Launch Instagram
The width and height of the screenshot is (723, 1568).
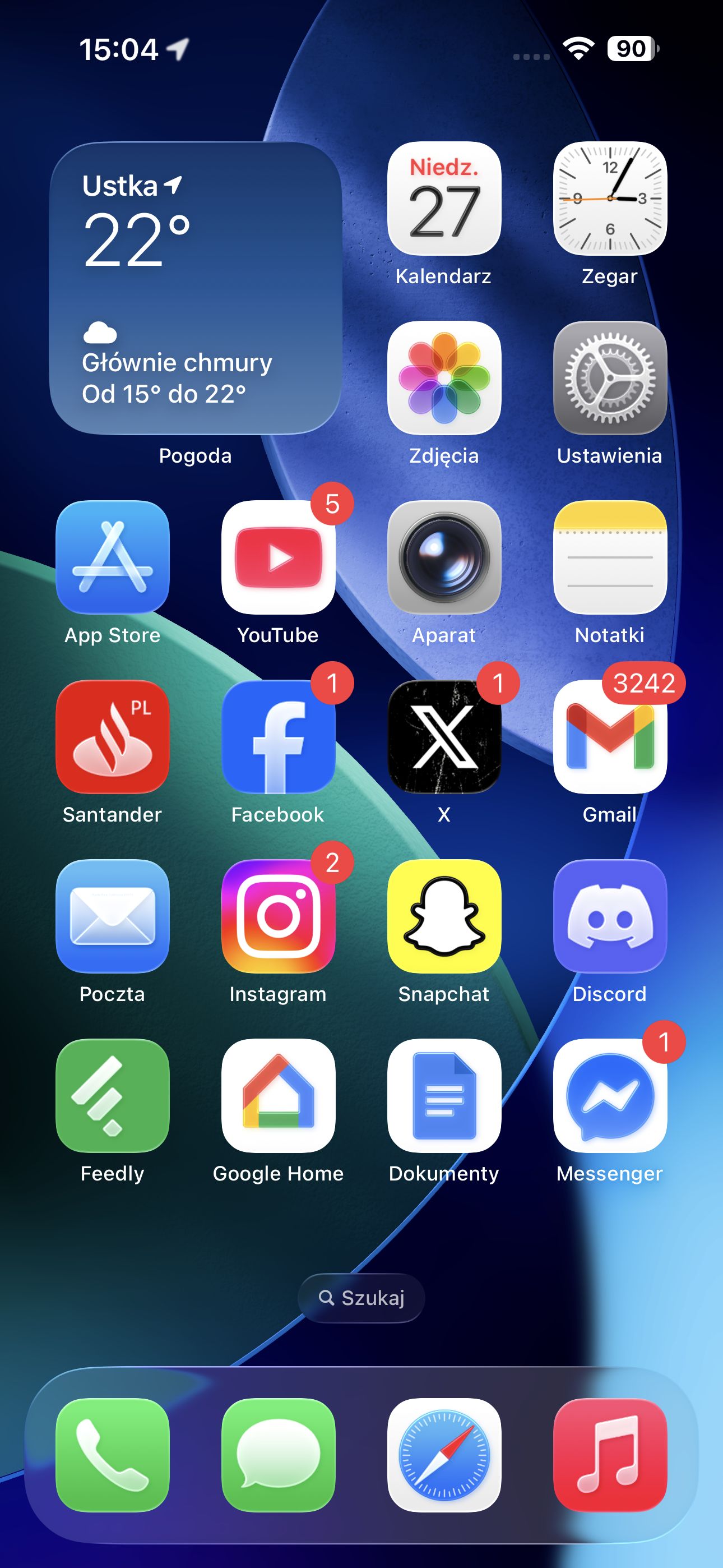(279, 916)
